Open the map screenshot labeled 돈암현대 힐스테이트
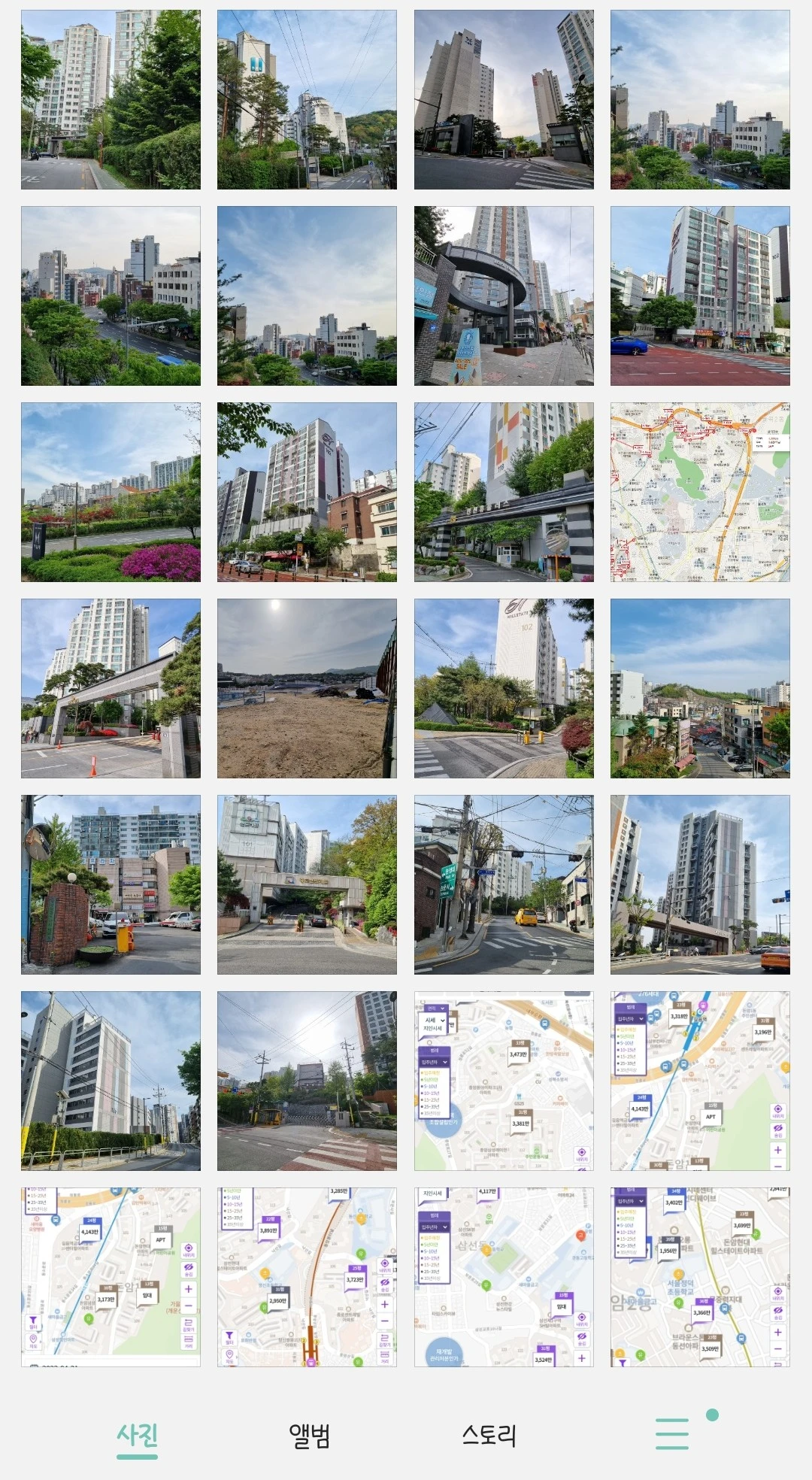 click(x=700, y=1277)
